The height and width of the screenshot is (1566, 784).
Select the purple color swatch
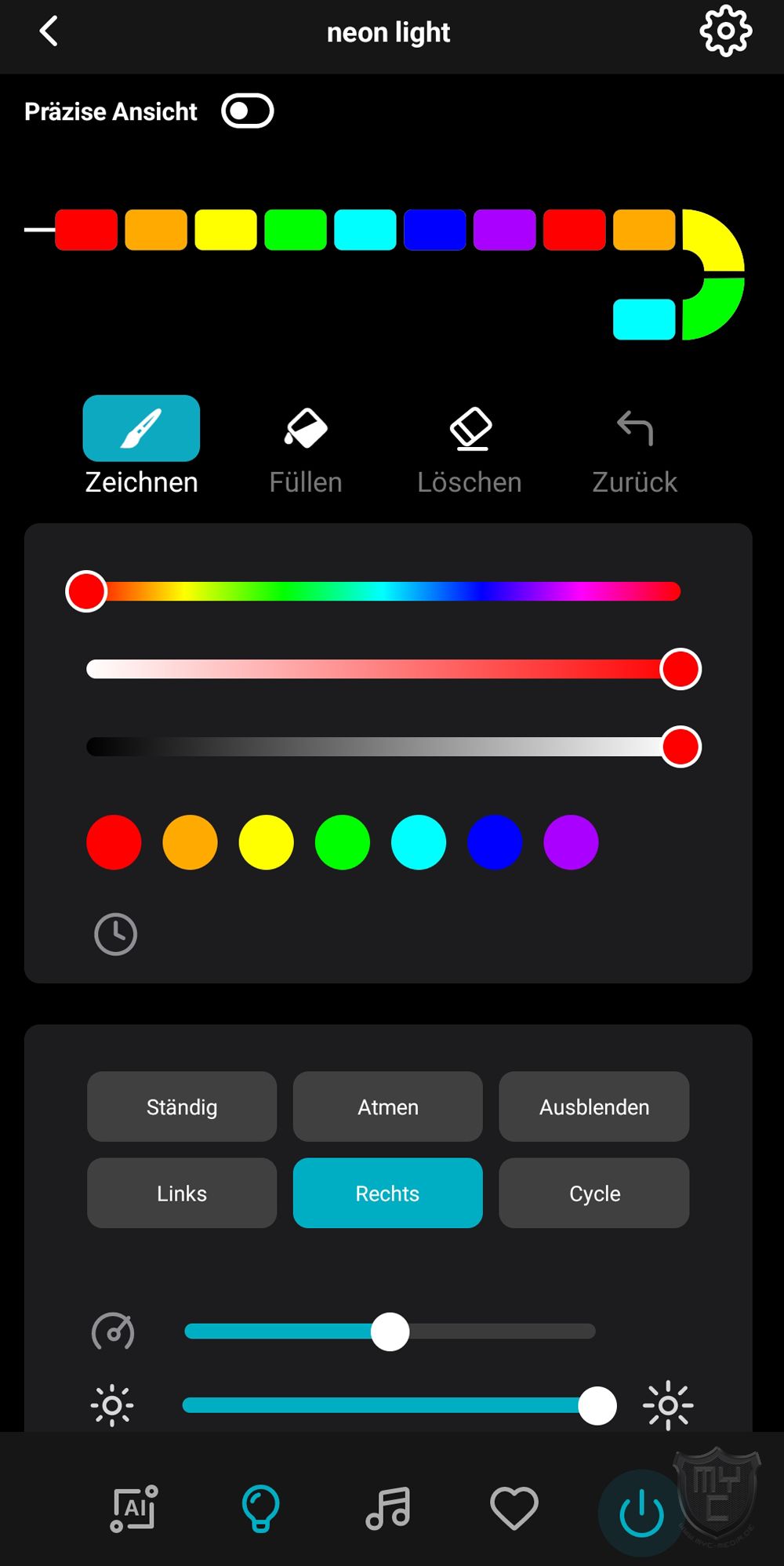[571, 842]
